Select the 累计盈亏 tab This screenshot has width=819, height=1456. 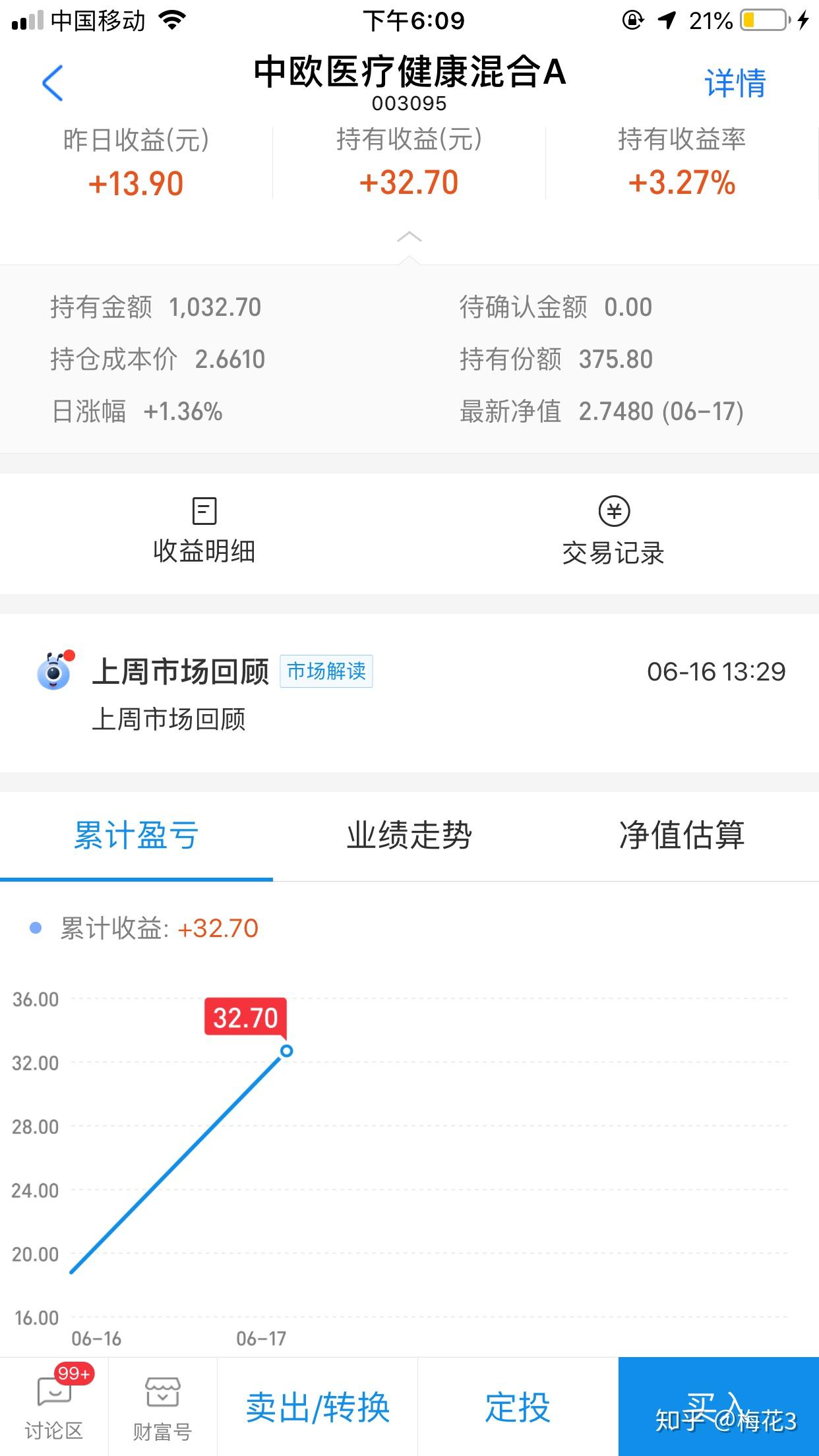[x=136, y=835]
